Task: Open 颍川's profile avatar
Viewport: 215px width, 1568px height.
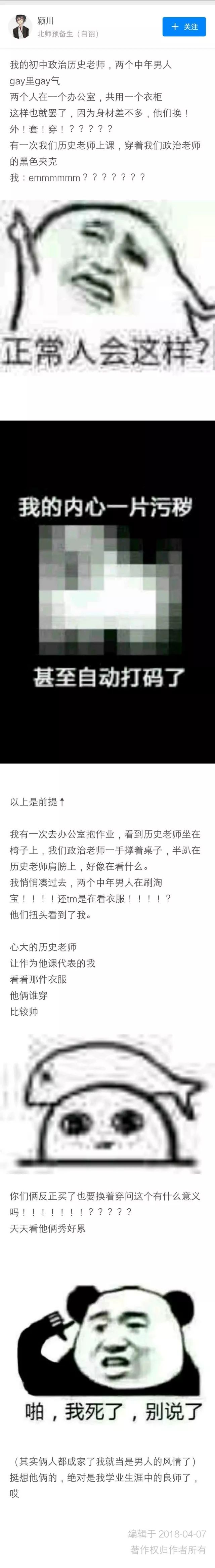Action: [x=20, y=27]
